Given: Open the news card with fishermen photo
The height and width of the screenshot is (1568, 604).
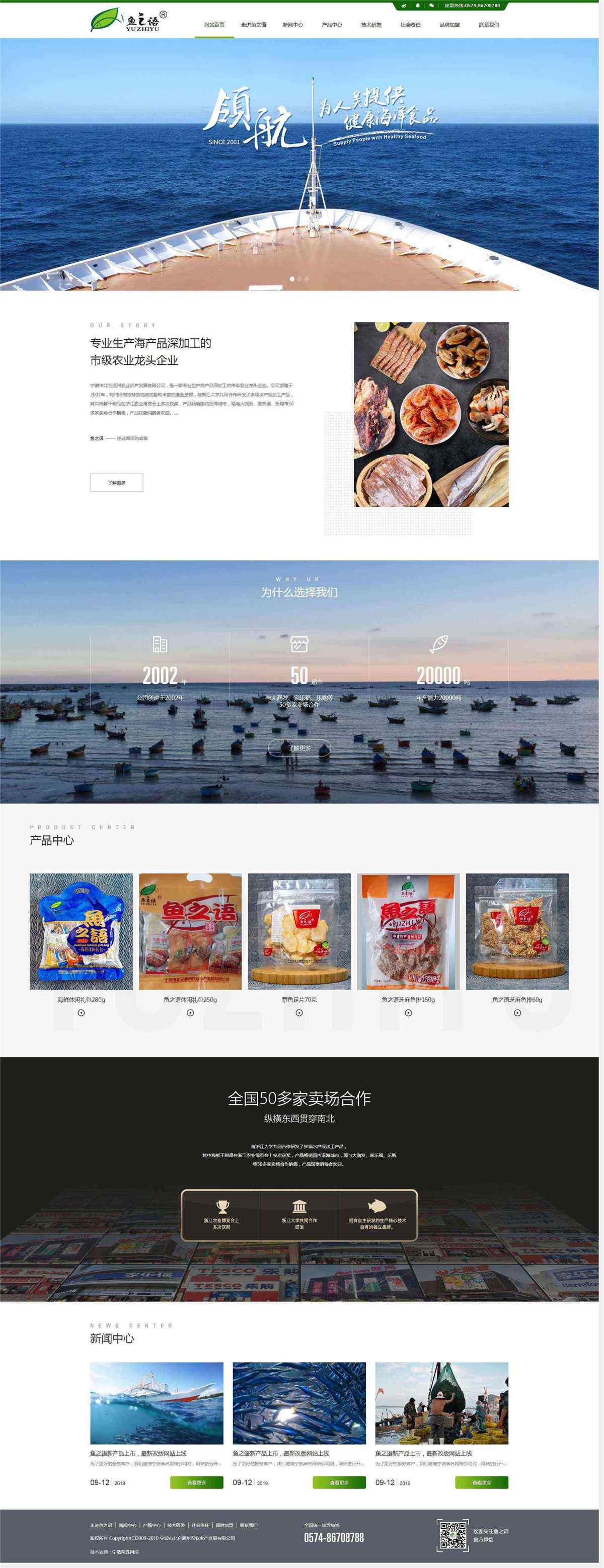Looking at the screenshot, I should point(441,1403).
